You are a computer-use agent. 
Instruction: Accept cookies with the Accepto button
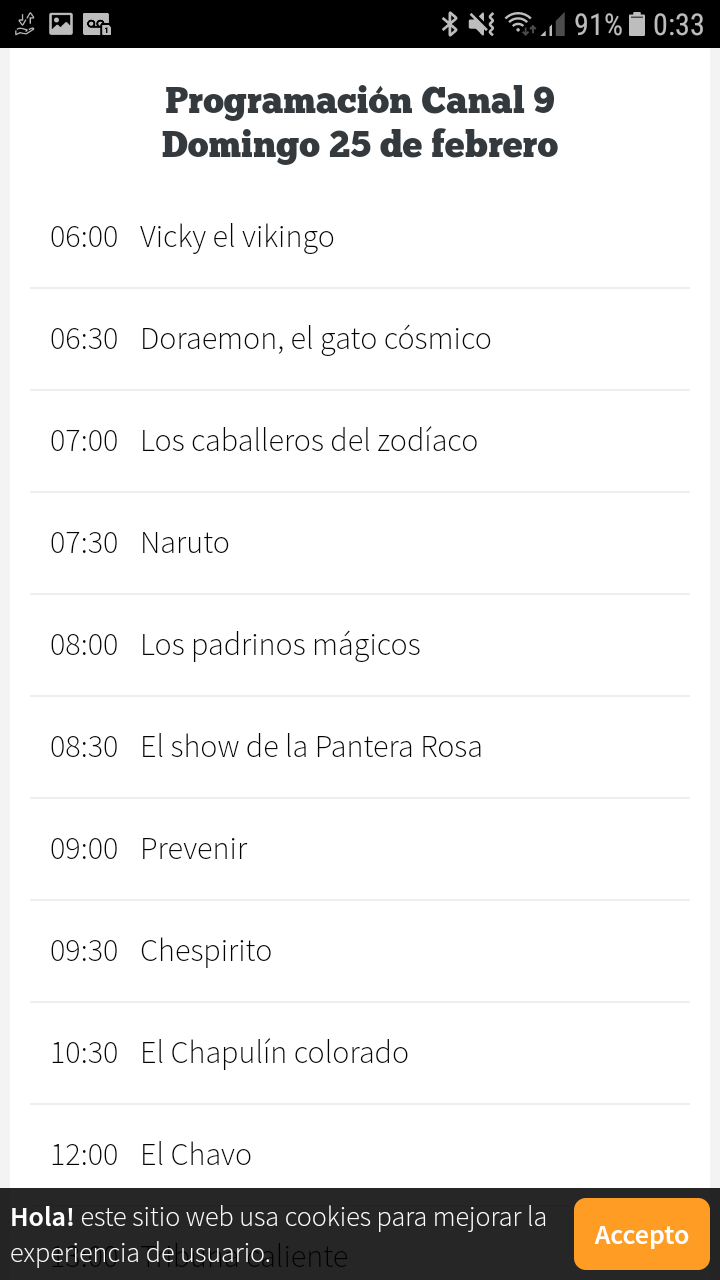[x=641, y=1234]
